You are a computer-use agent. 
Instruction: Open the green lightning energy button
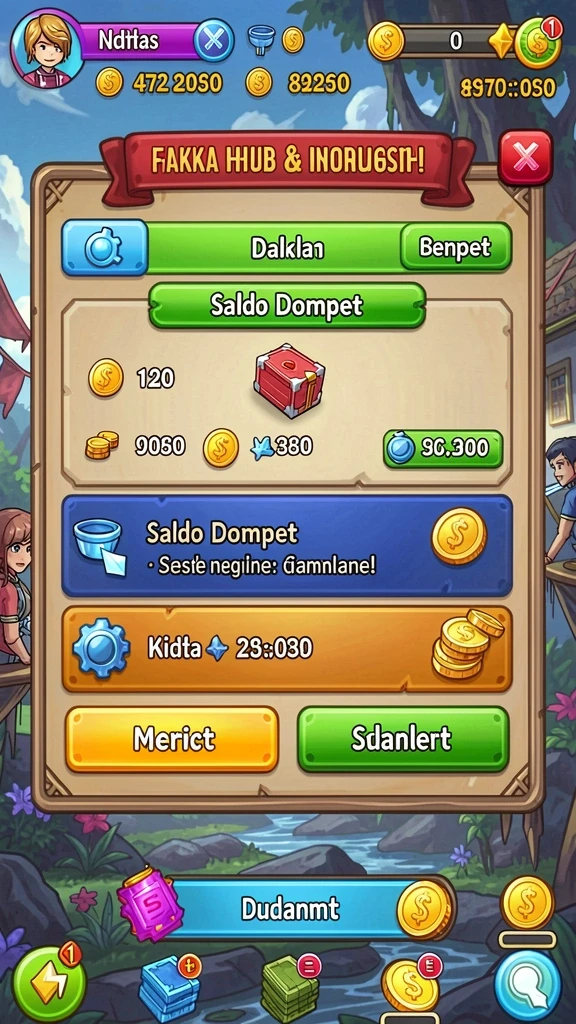pos(49,983)
